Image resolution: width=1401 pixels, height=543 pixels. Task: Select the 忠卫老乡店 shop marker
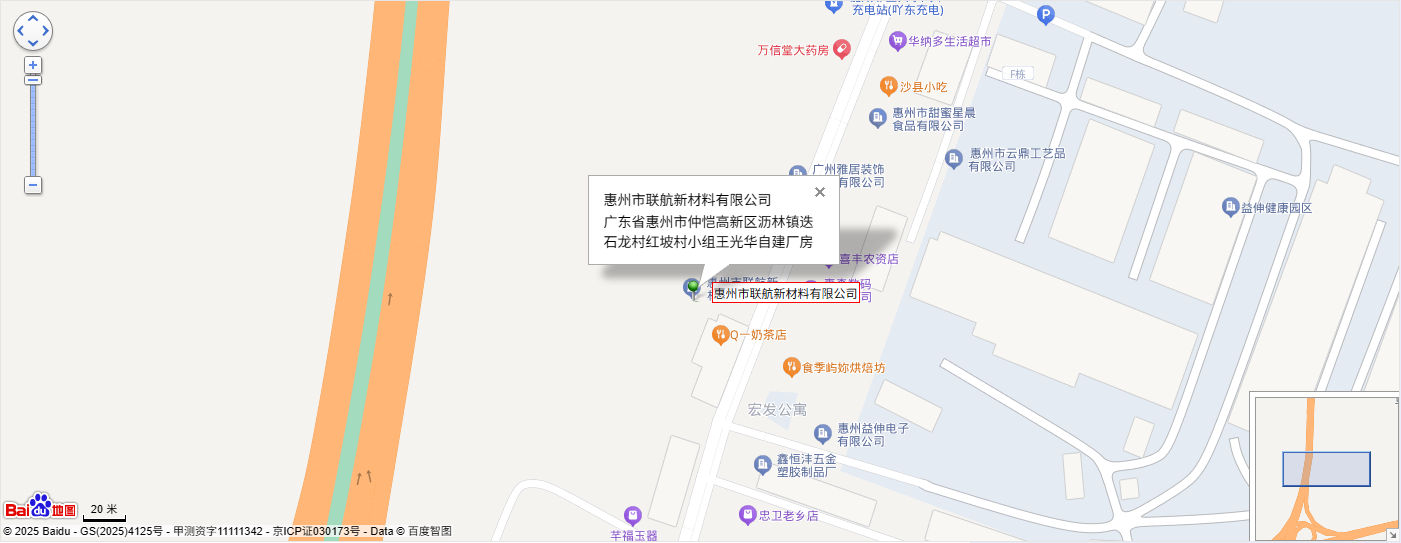pyautogui.click(x=748, y=515)
